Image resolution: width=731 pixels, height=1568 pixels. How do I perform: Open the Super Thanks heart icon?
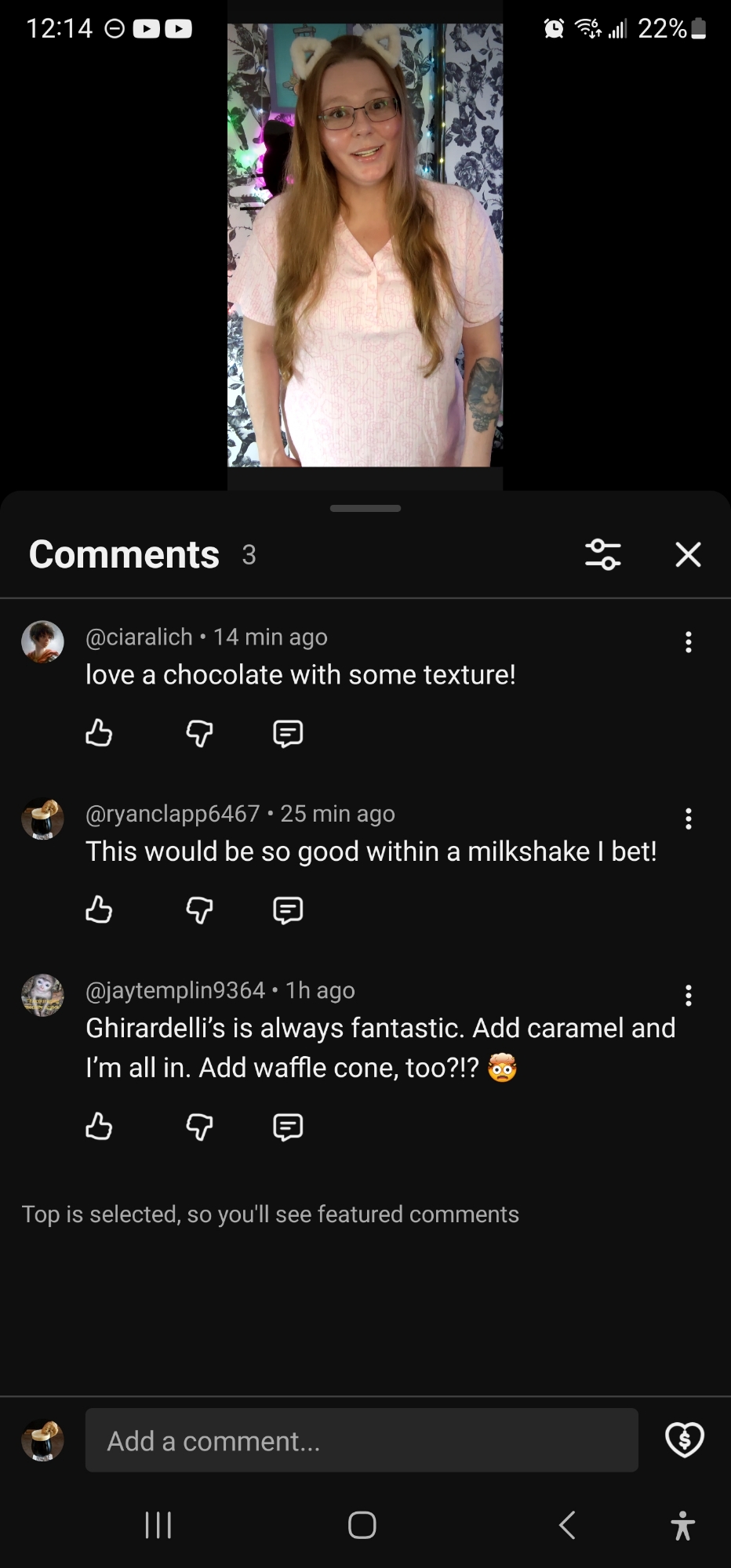click(684, 1439)
